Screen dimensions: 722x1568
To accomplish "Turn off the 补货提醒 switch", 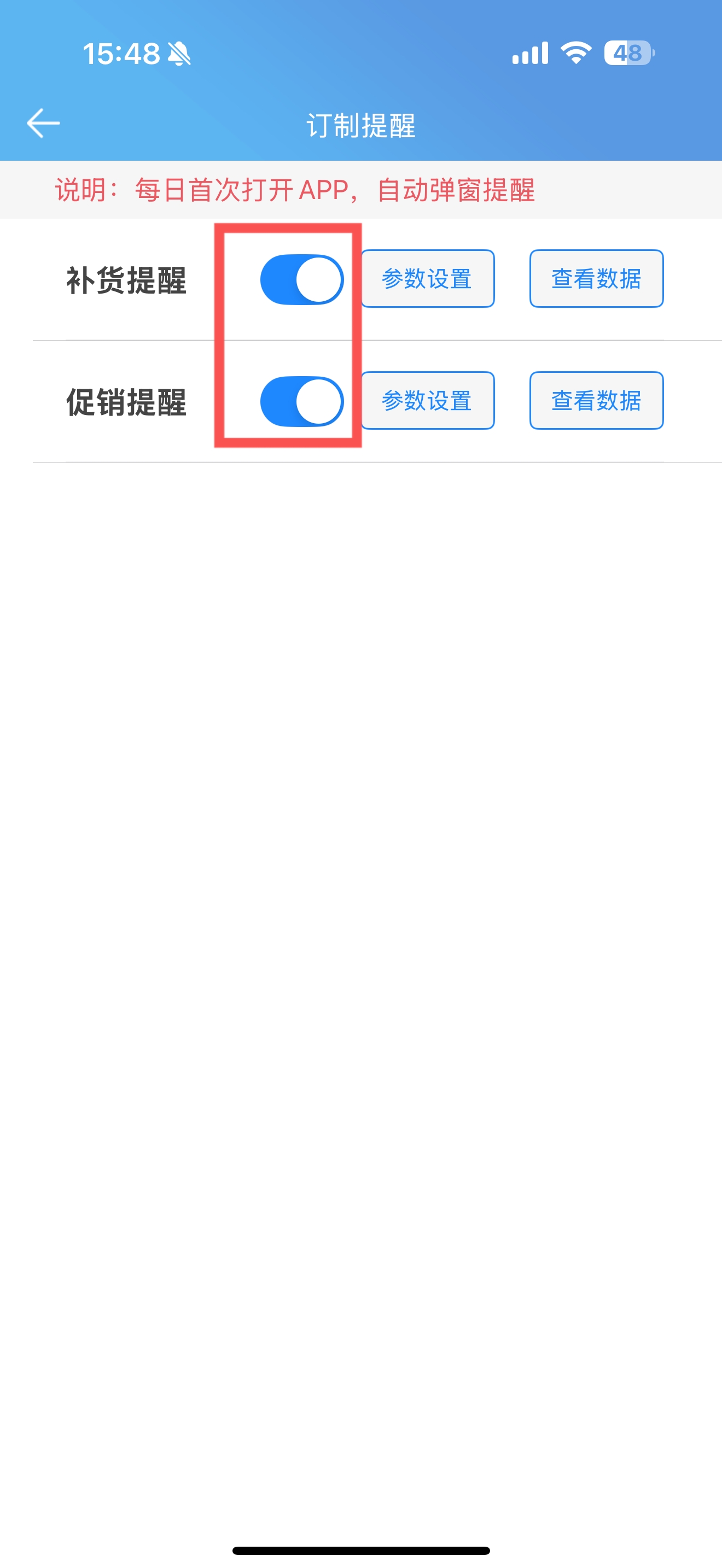I will [302, 279].
